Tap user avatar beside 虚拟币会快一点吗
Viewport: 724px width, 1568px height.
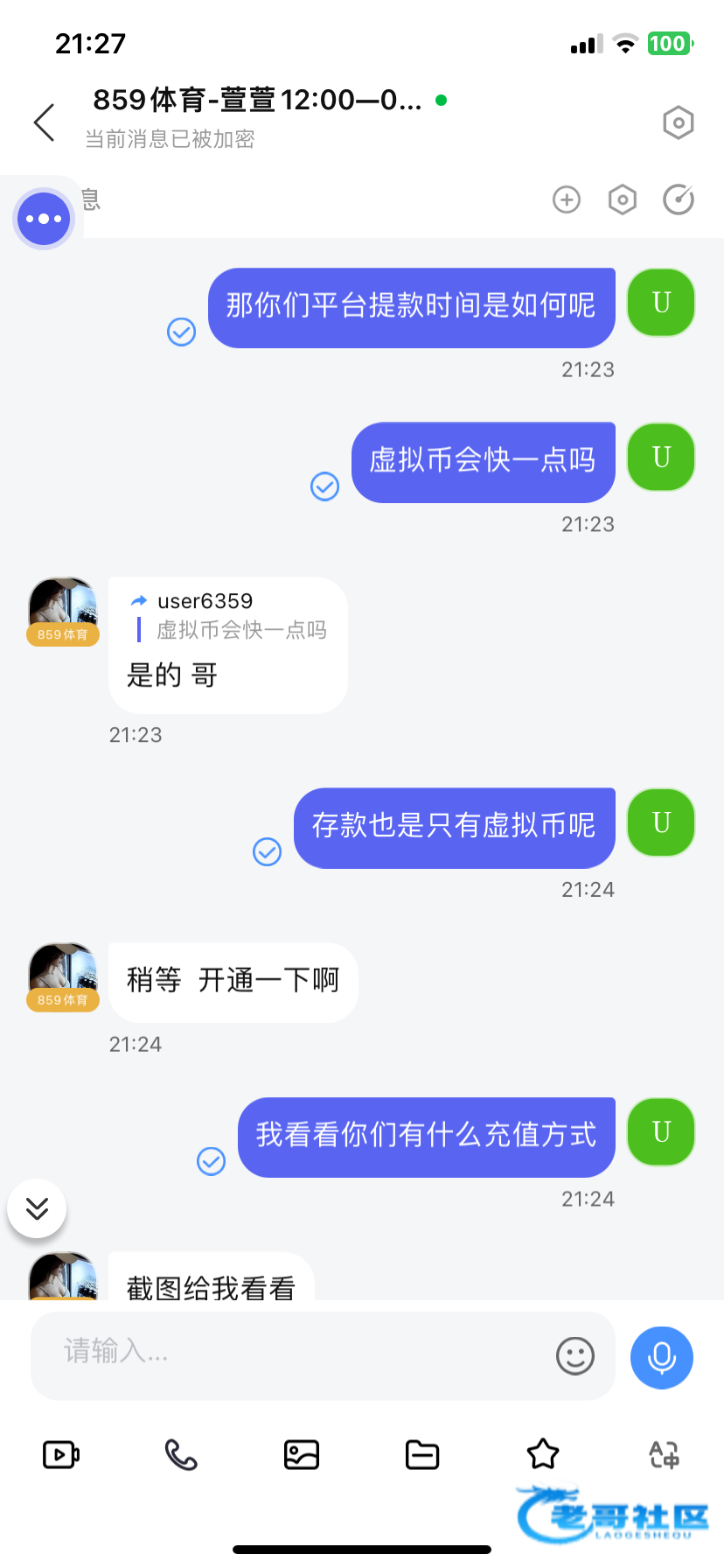661,458
